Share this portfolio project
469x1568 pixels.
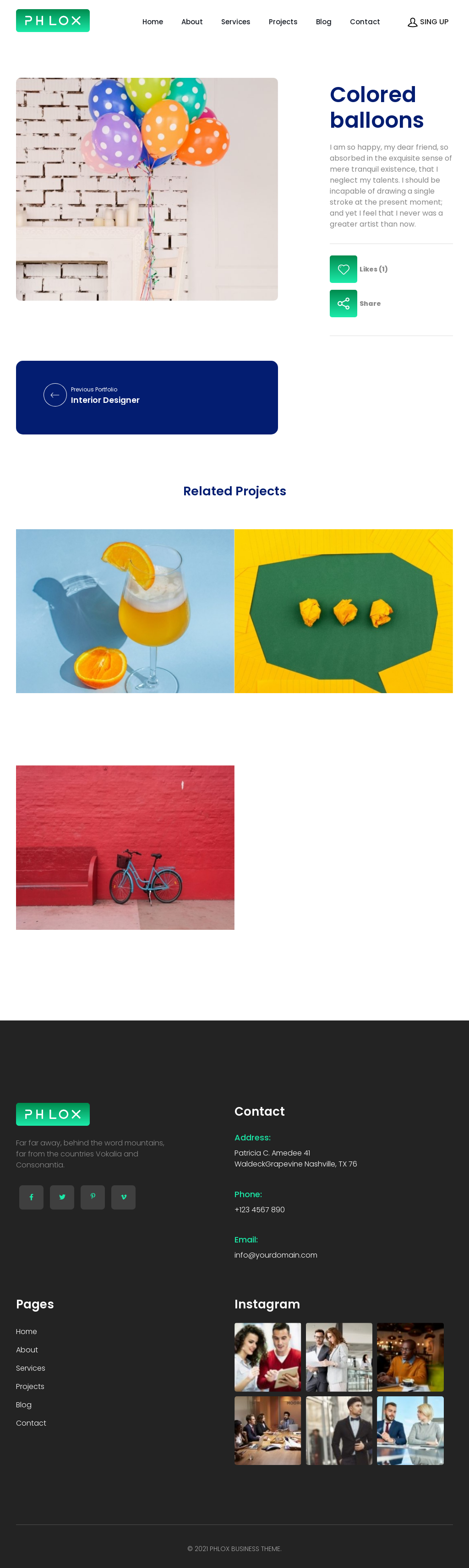pos(344,303)
